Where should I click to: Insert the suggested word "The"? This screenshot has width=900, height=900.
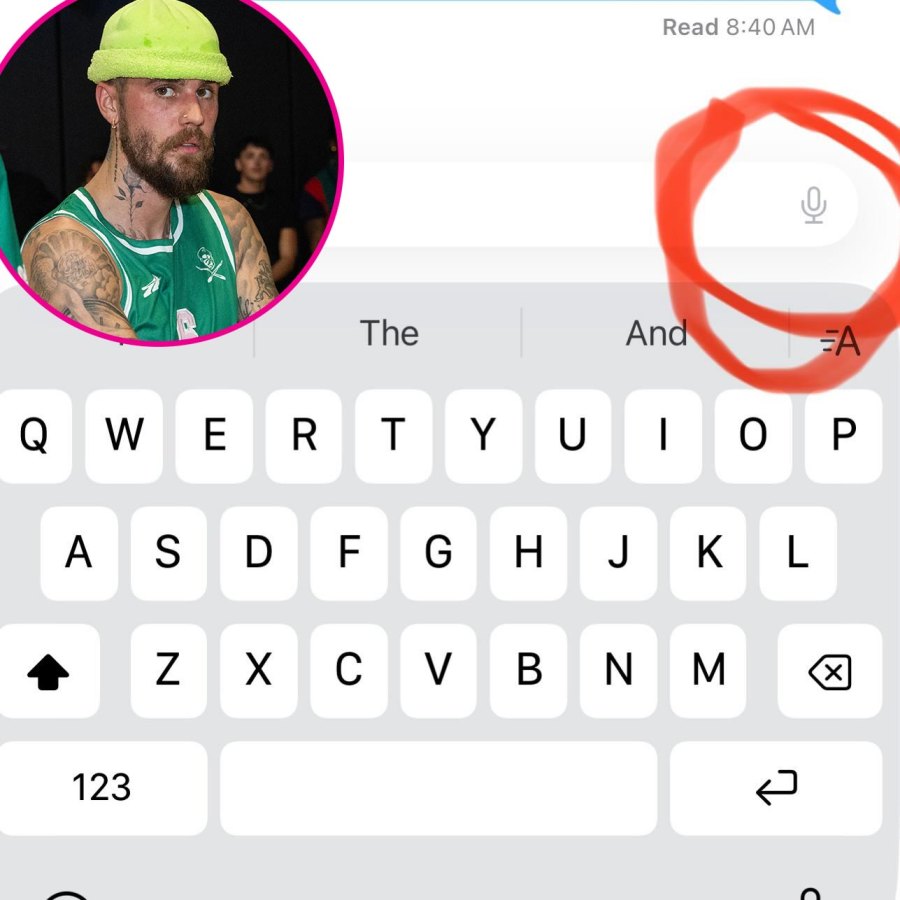[x=388, y=334]
